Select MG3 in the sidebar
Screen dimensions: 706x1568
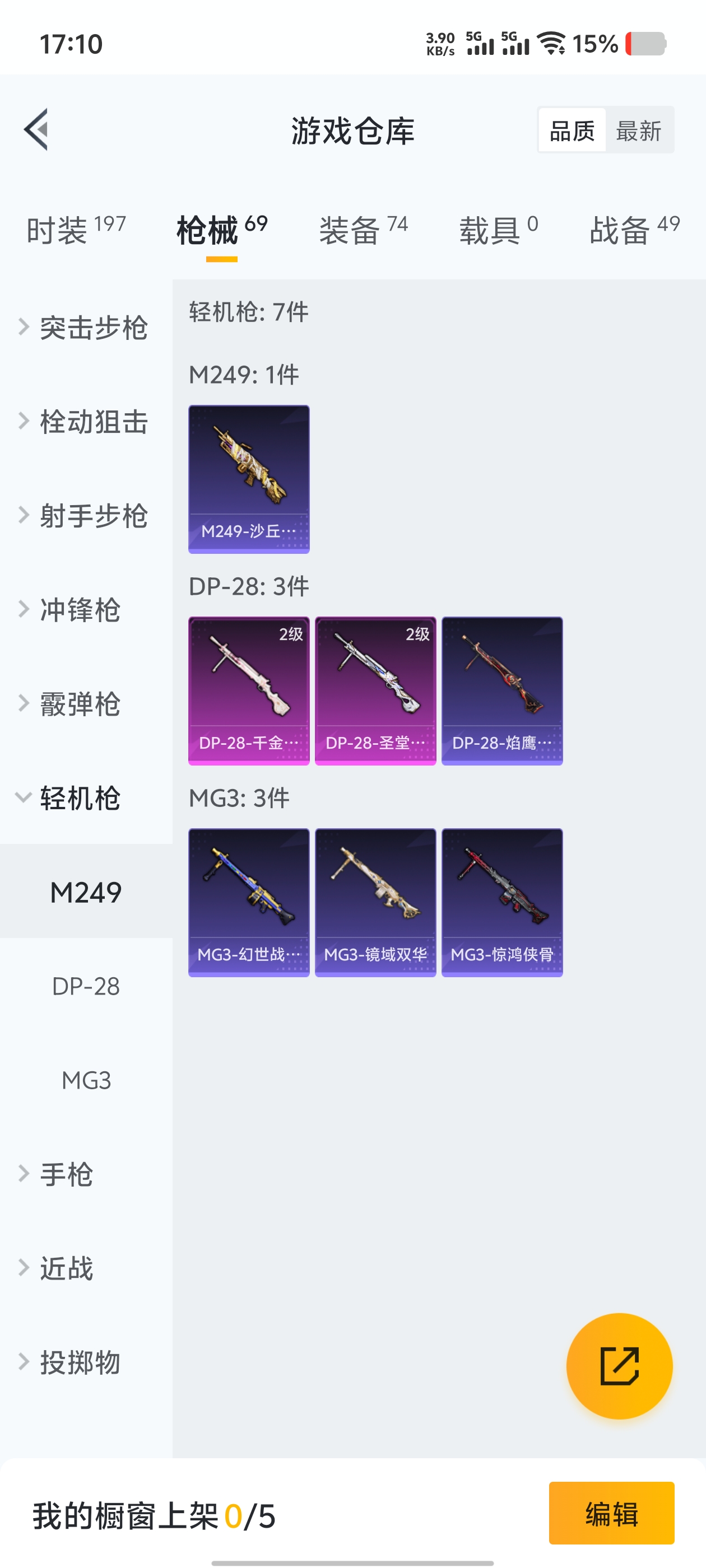[x=86, y=1080]
